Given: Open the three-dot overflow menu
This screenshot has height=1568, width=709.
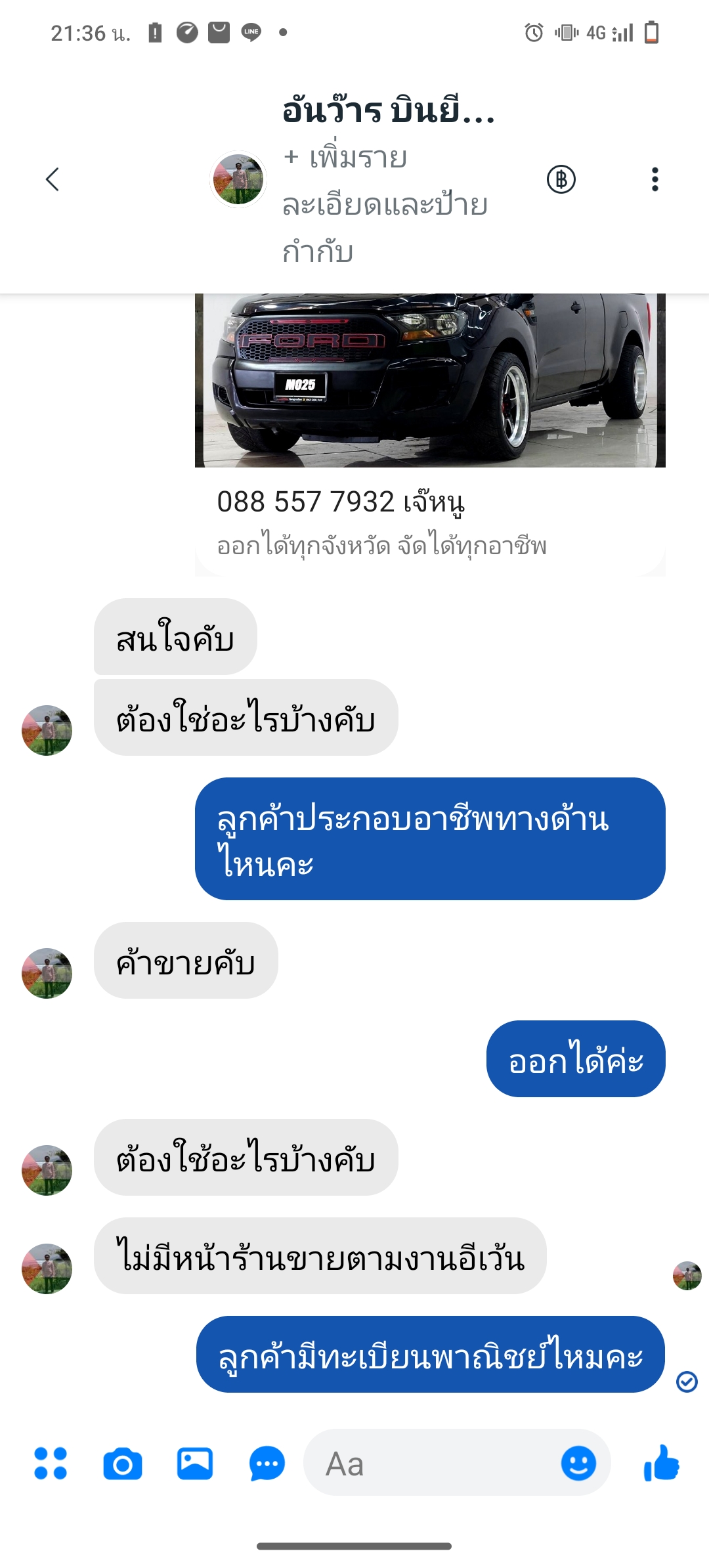Looking at the screenshot, I should click(655, 179).
